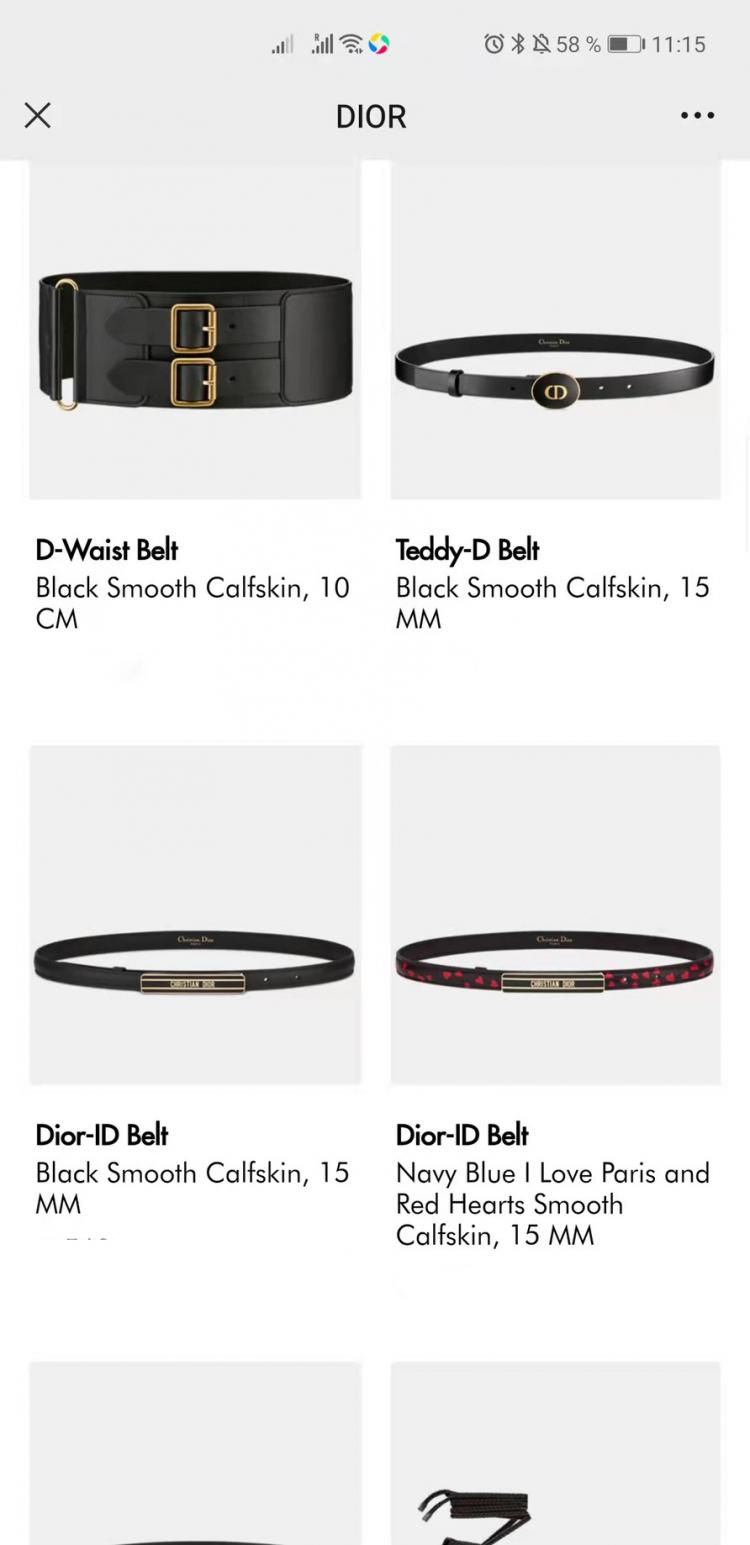This screenshot has height=1545, width=750.
Task: Open the three-dot more options menu
Action: click(697, 116)
